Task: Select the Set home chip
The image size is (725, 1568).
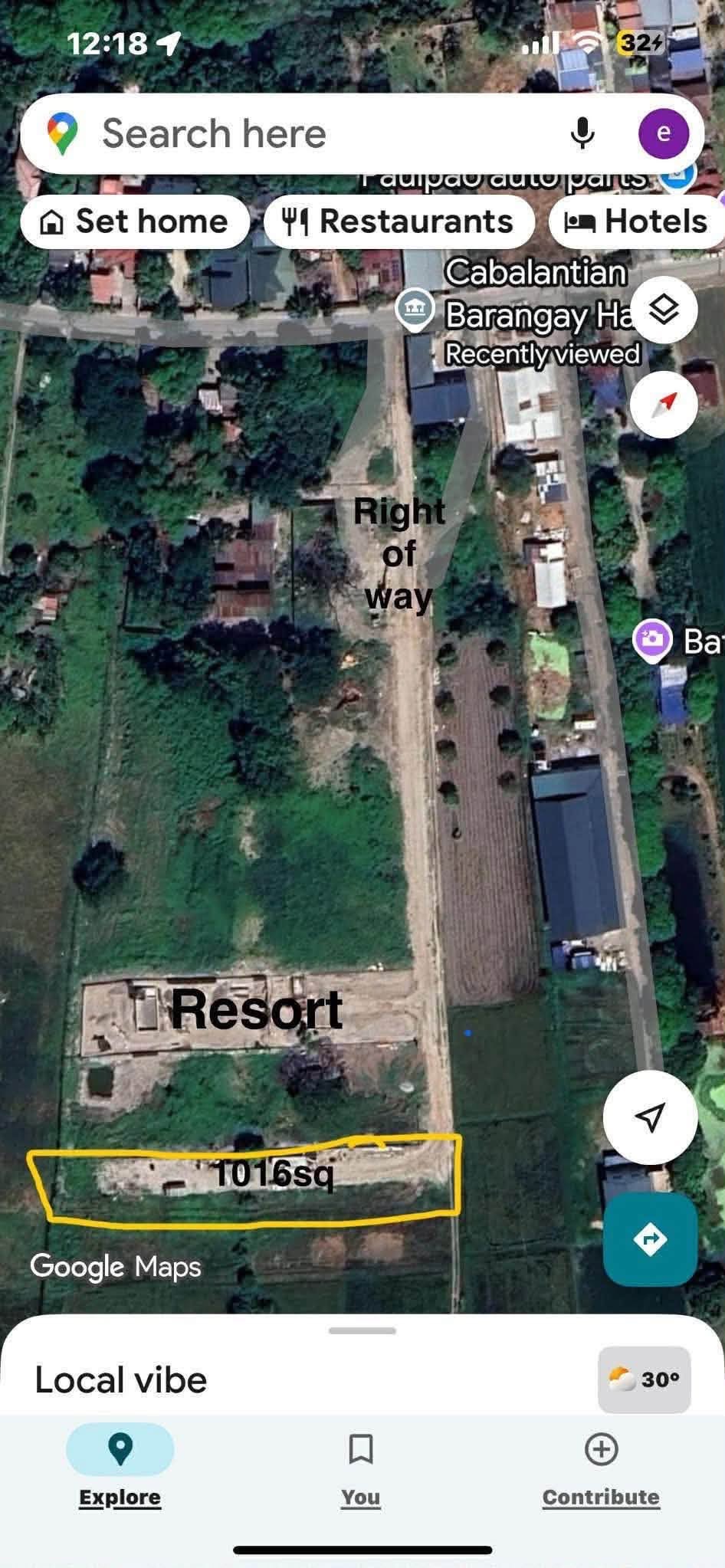Action: 136,221
